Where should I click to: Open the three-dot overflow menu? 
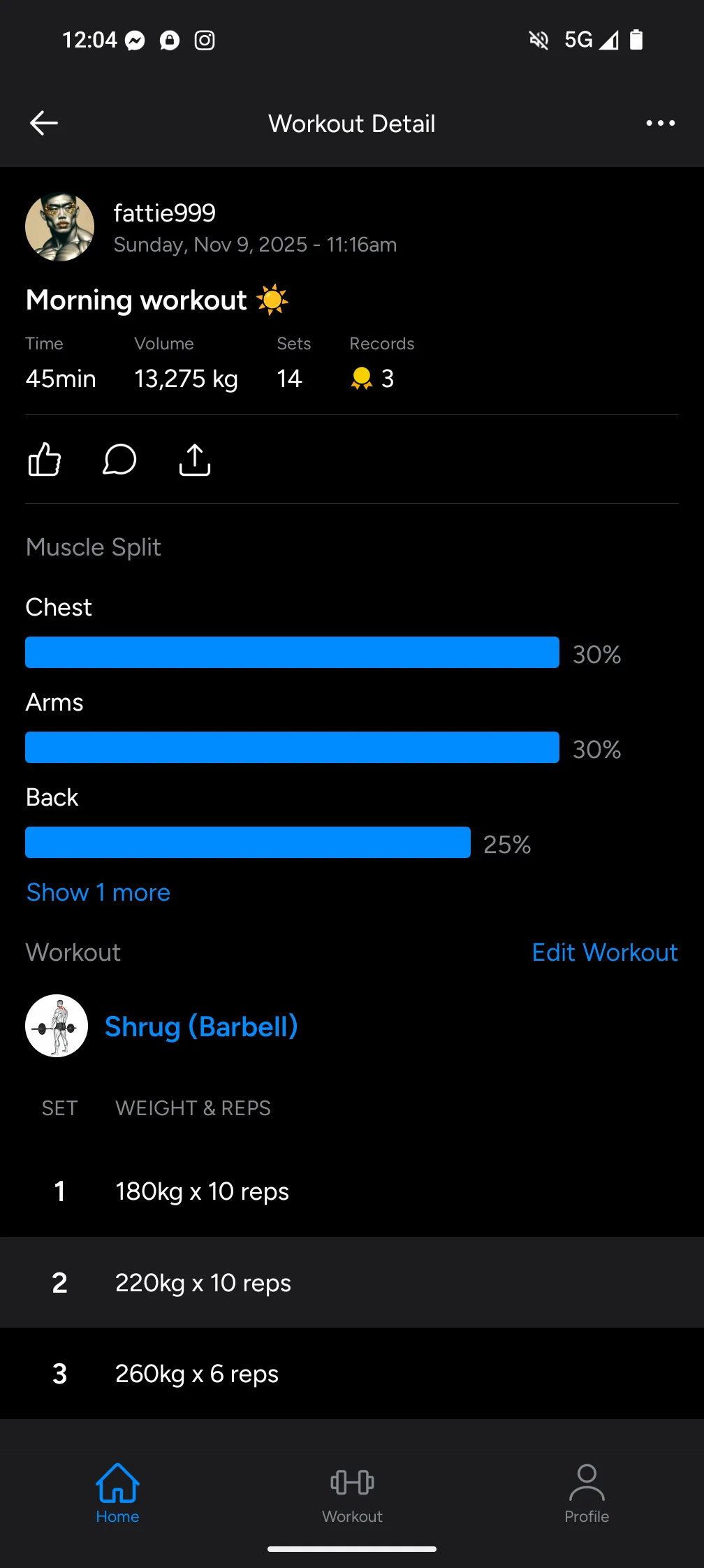(x=660, y=123)
